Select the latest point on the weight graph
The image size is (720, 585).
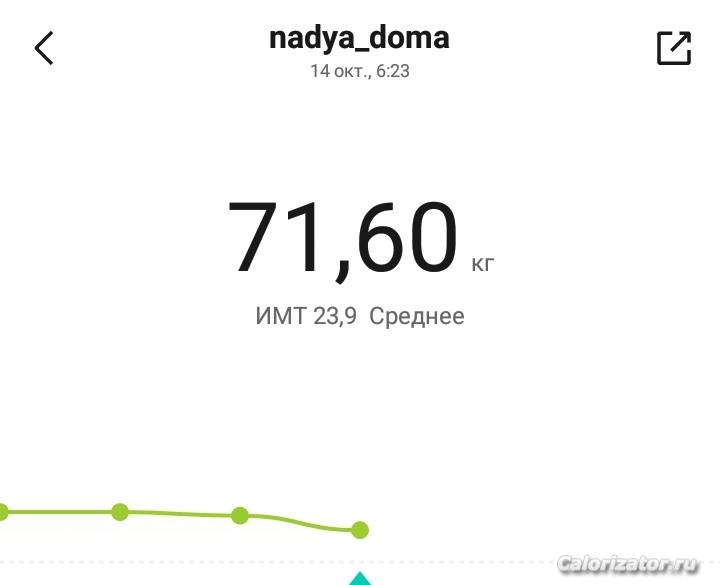tap(360, 530)
